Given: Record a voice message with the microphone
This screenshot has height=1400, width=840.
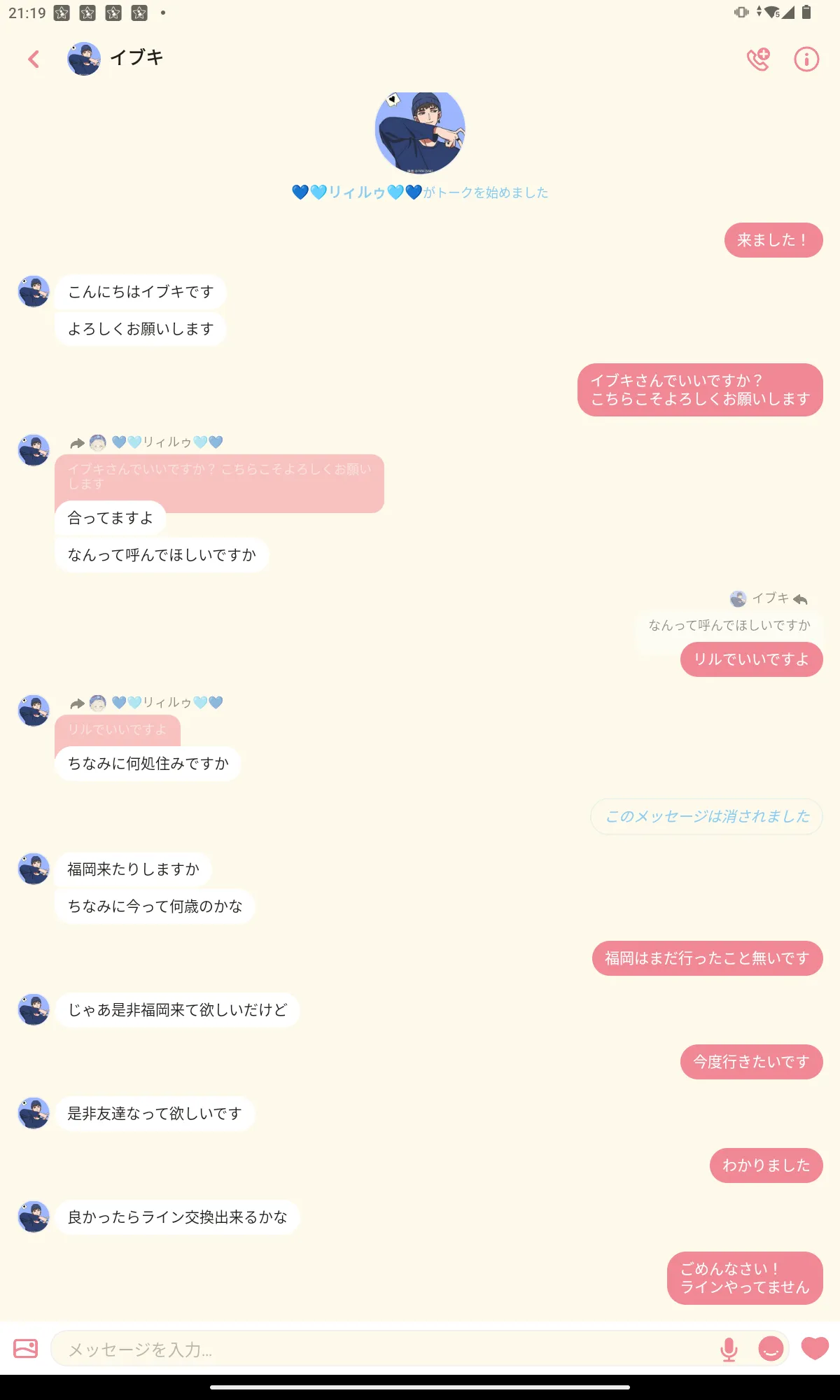Looking at the screenshot, I should pos(729,1349).
